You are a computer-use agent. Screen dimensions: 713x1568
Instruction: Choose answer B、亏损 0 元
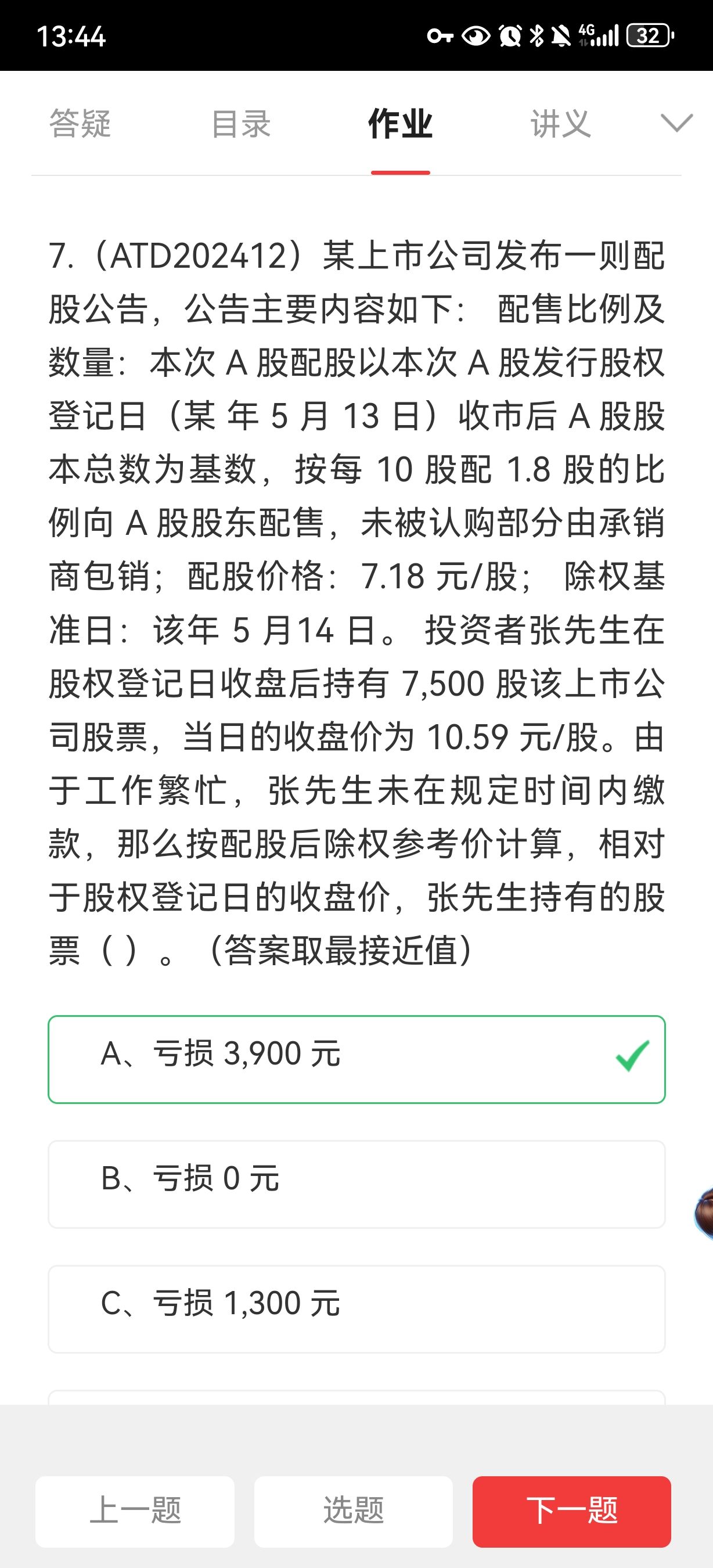point(356,1184)
